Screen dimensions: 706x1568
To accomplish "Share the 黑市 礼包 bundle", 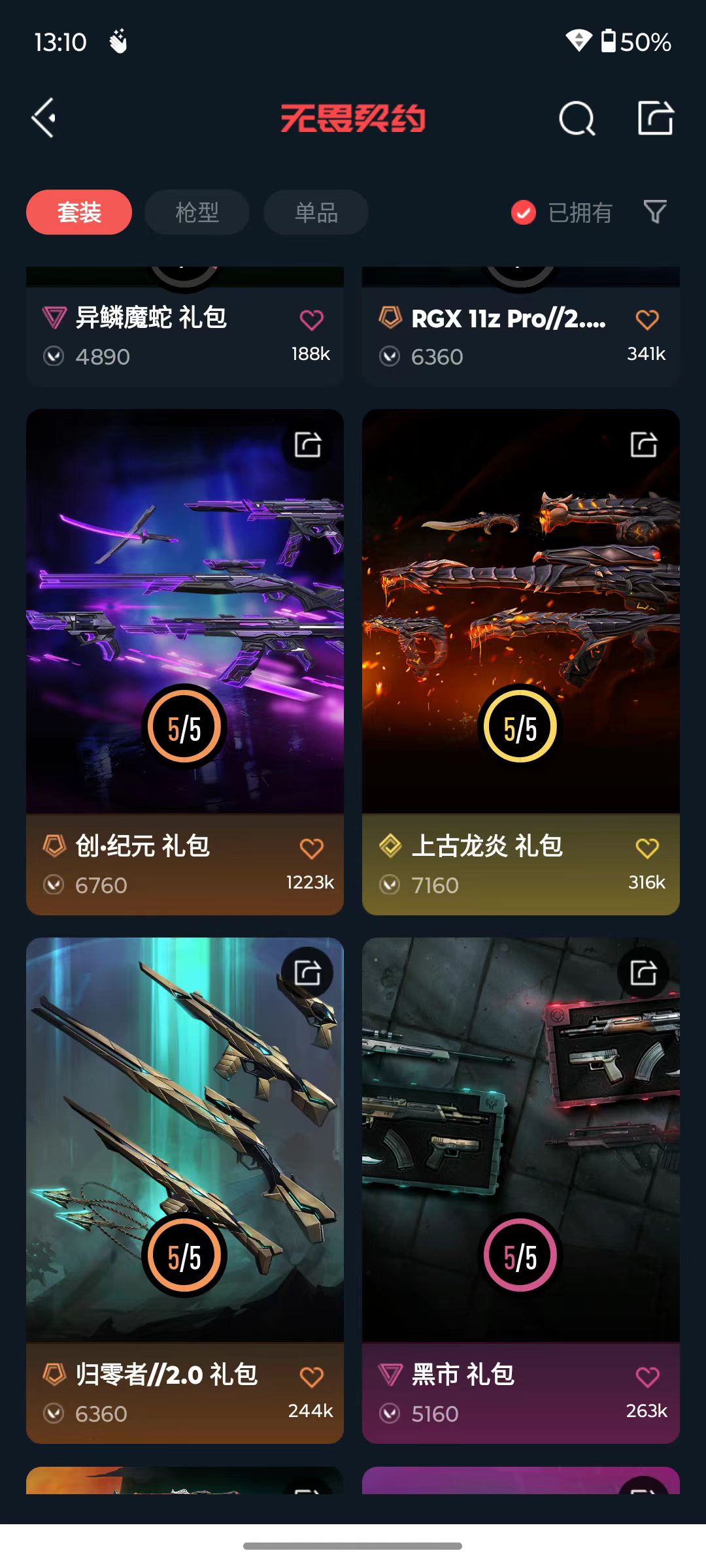I will pos(644,973).
